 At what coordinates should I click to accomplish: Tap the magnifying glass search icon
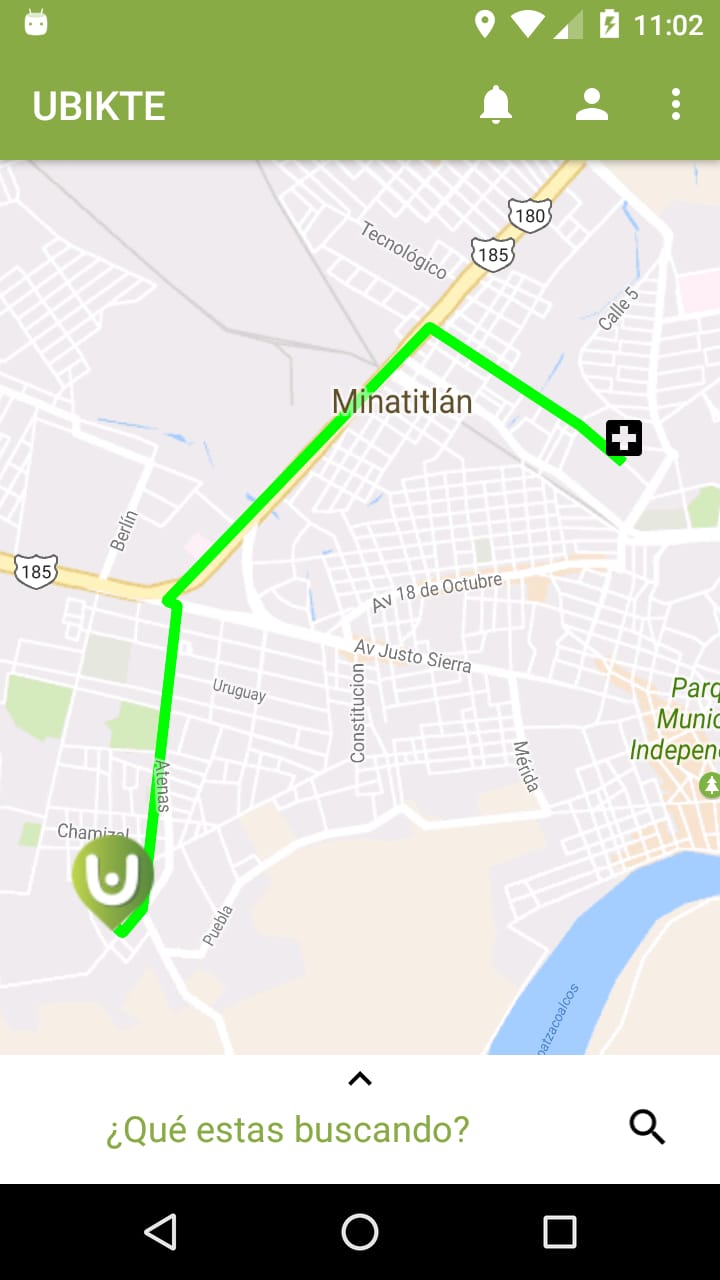tap(647, 1128)
